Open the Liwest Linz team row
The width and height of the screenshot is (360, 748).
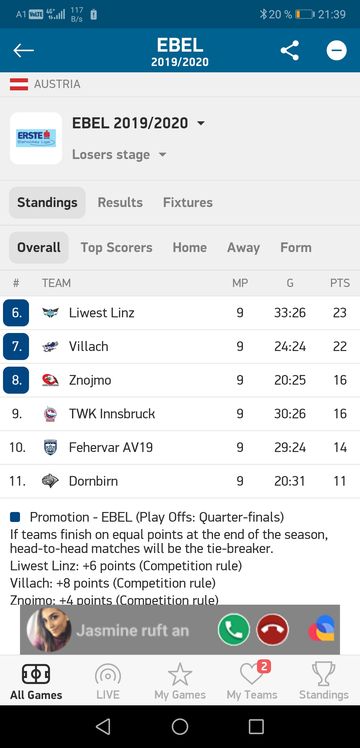[x=180, y=313]
